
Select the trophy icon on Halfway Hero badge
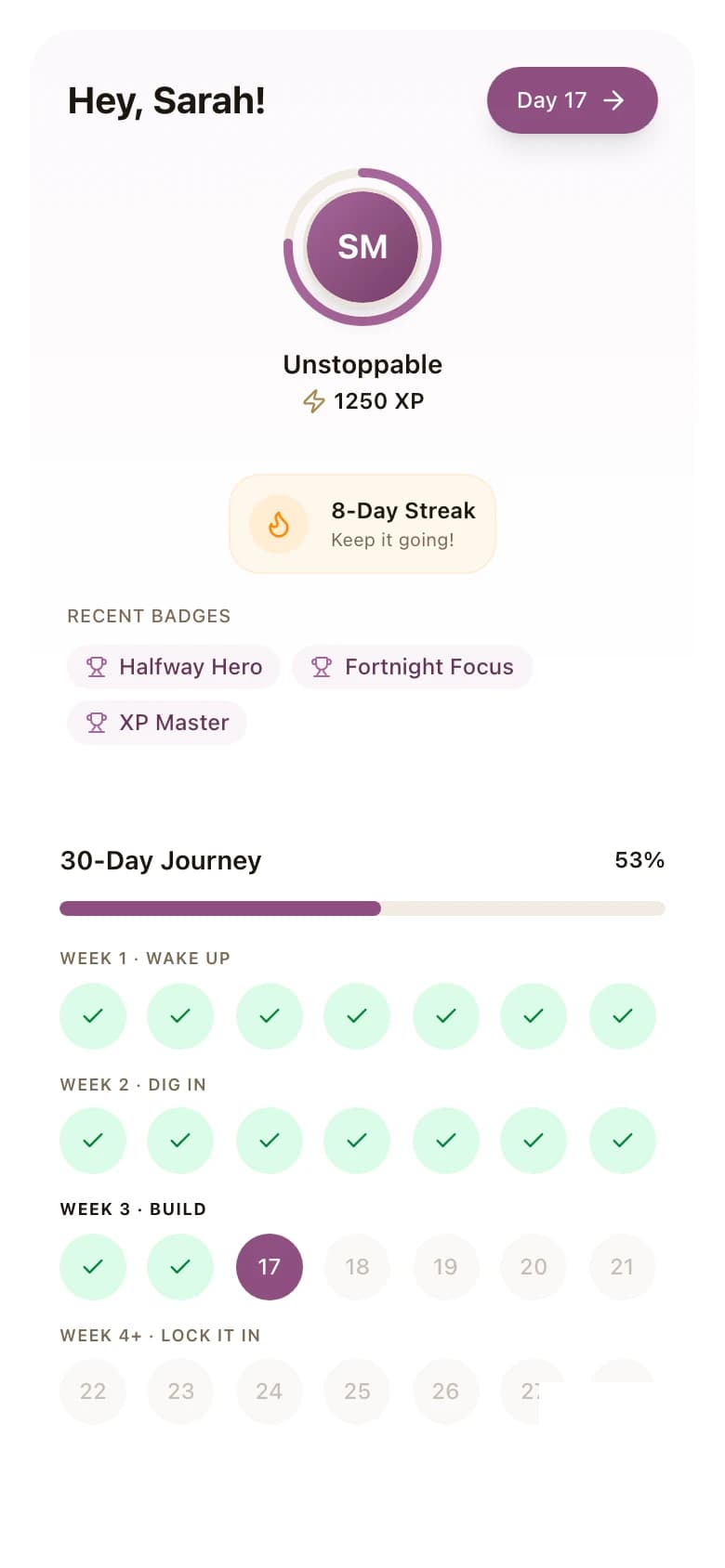click(96, 667)
